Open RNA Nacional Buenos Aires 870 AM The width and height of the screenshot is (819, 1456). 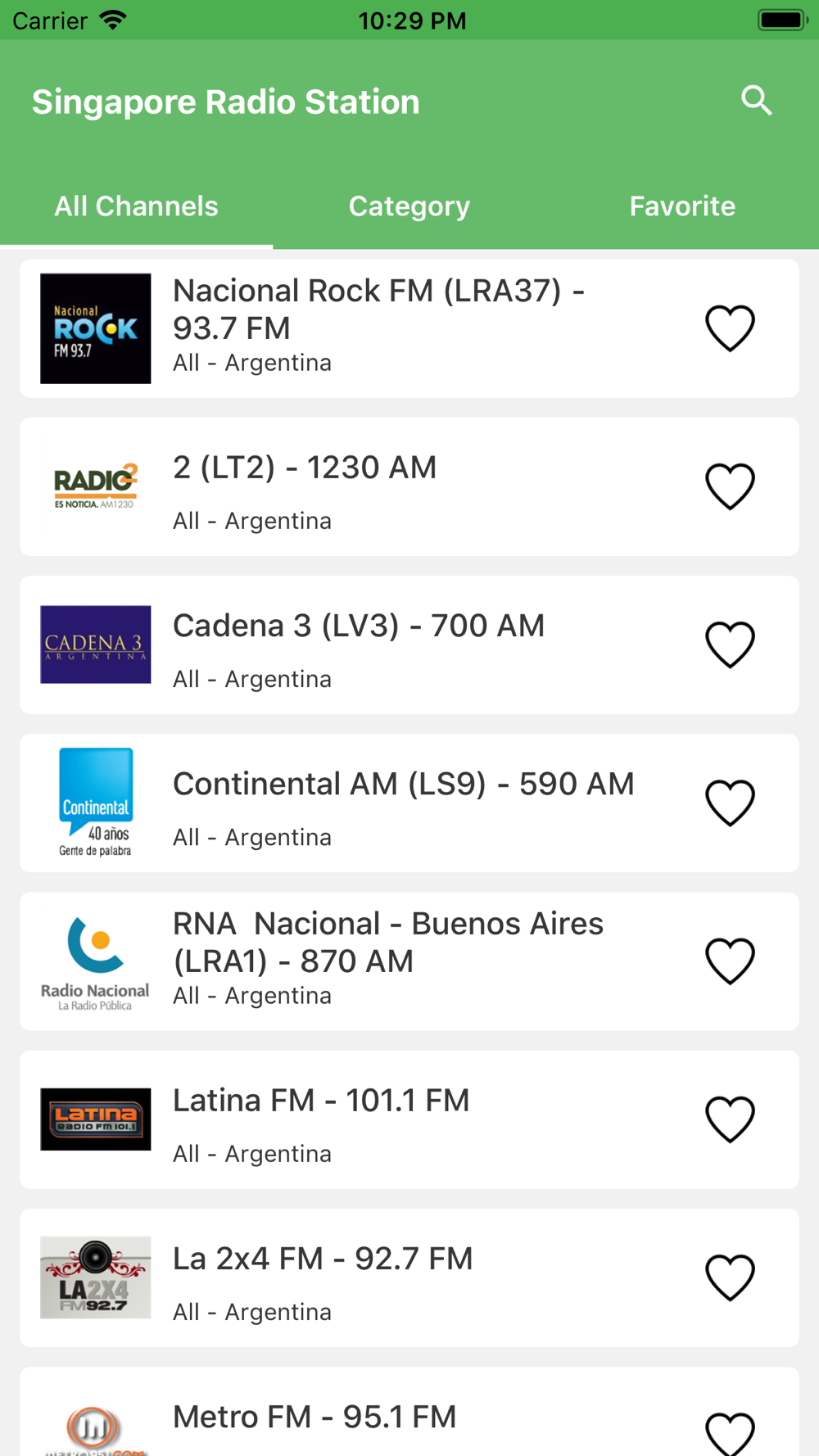click(409, 961)
